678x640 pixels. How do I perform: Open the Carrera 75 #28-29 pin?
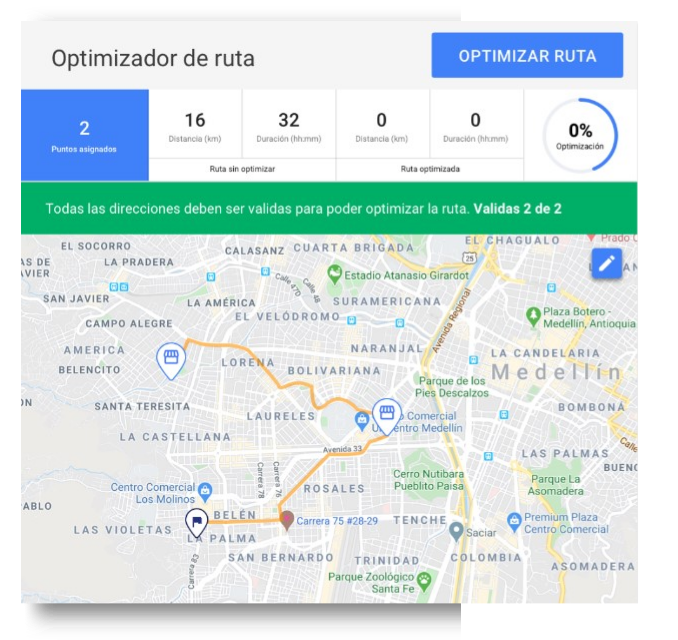[287, 520]
